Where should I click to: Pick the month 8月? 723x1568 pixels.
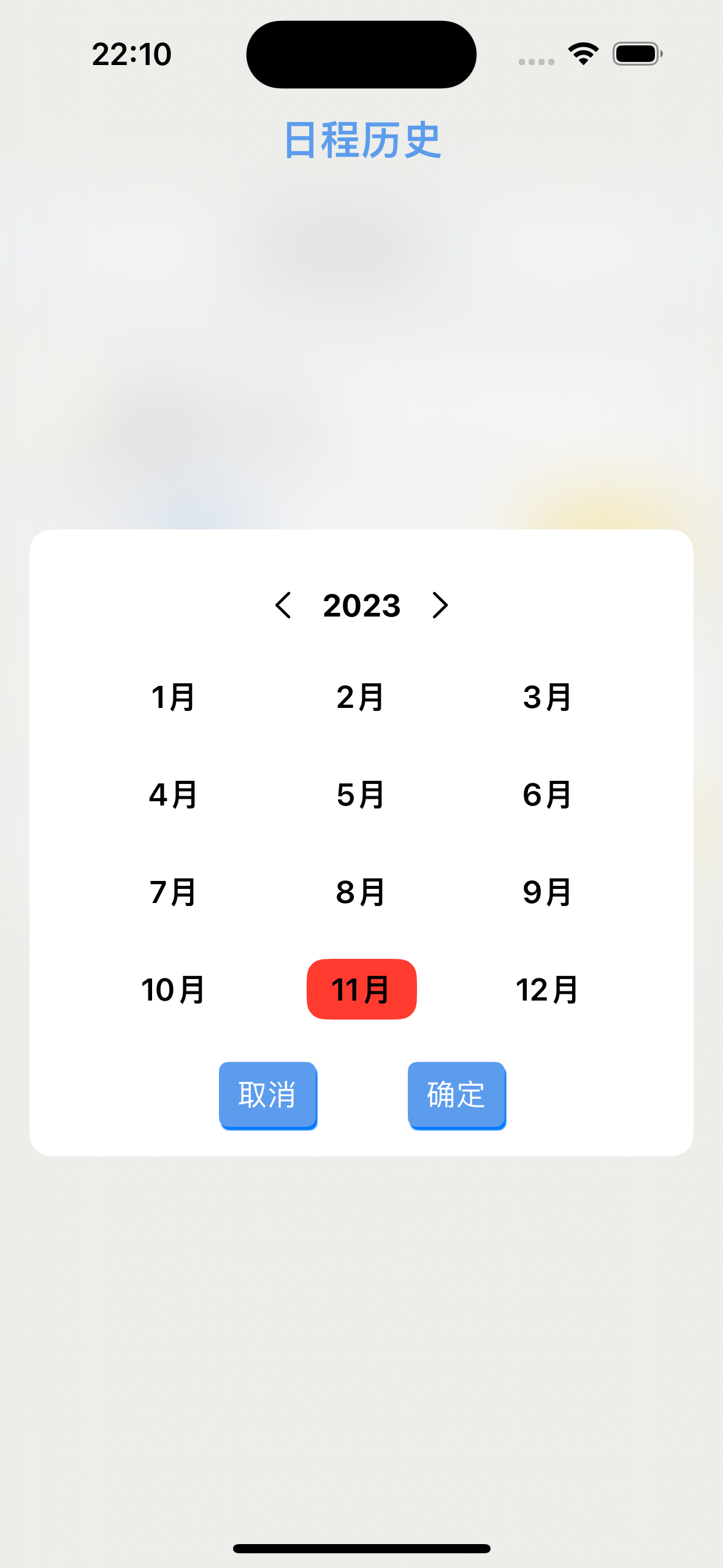click(x=361, y=893)
